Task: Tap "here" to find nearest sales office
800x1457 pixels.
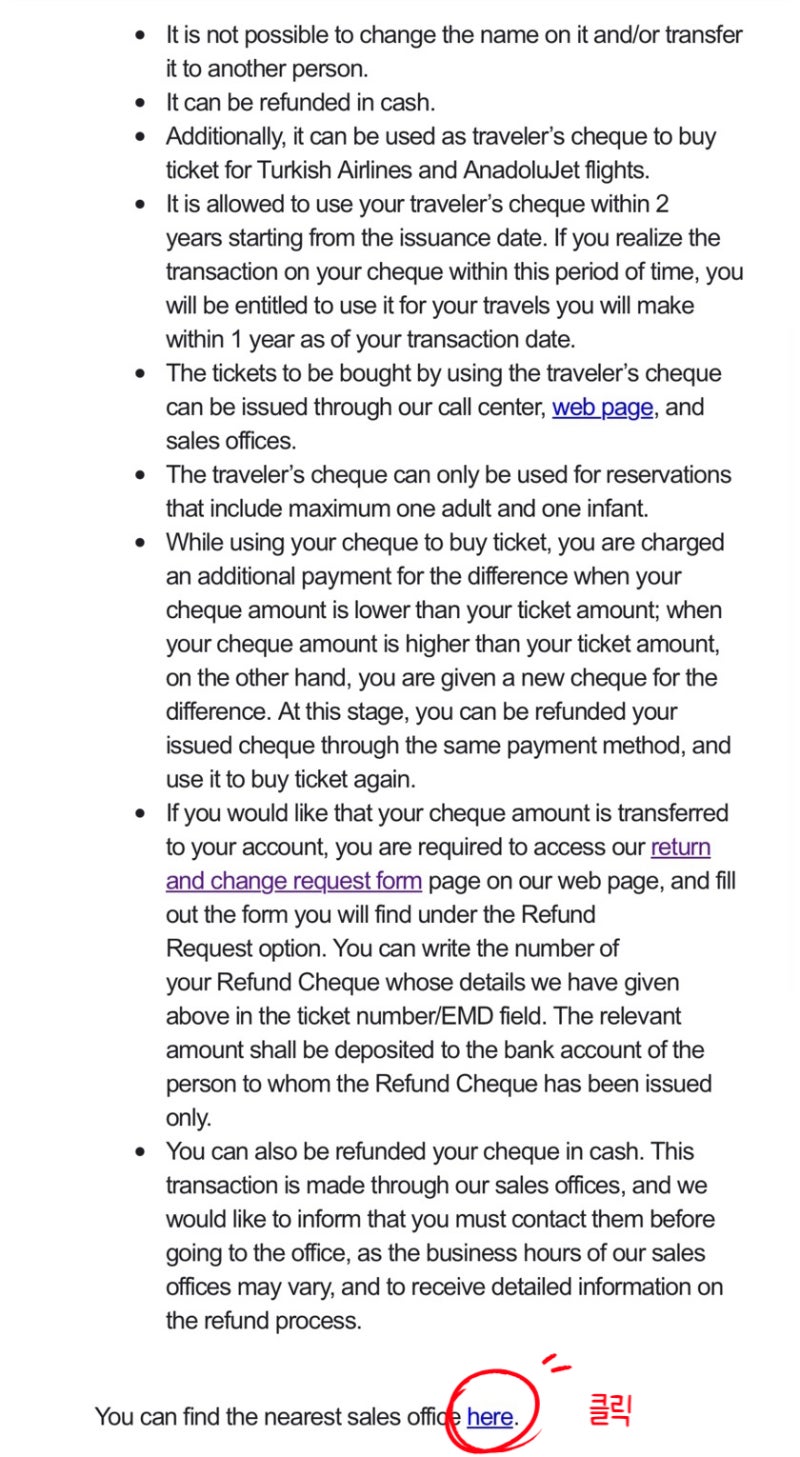Action: (x=490, y=1416)
